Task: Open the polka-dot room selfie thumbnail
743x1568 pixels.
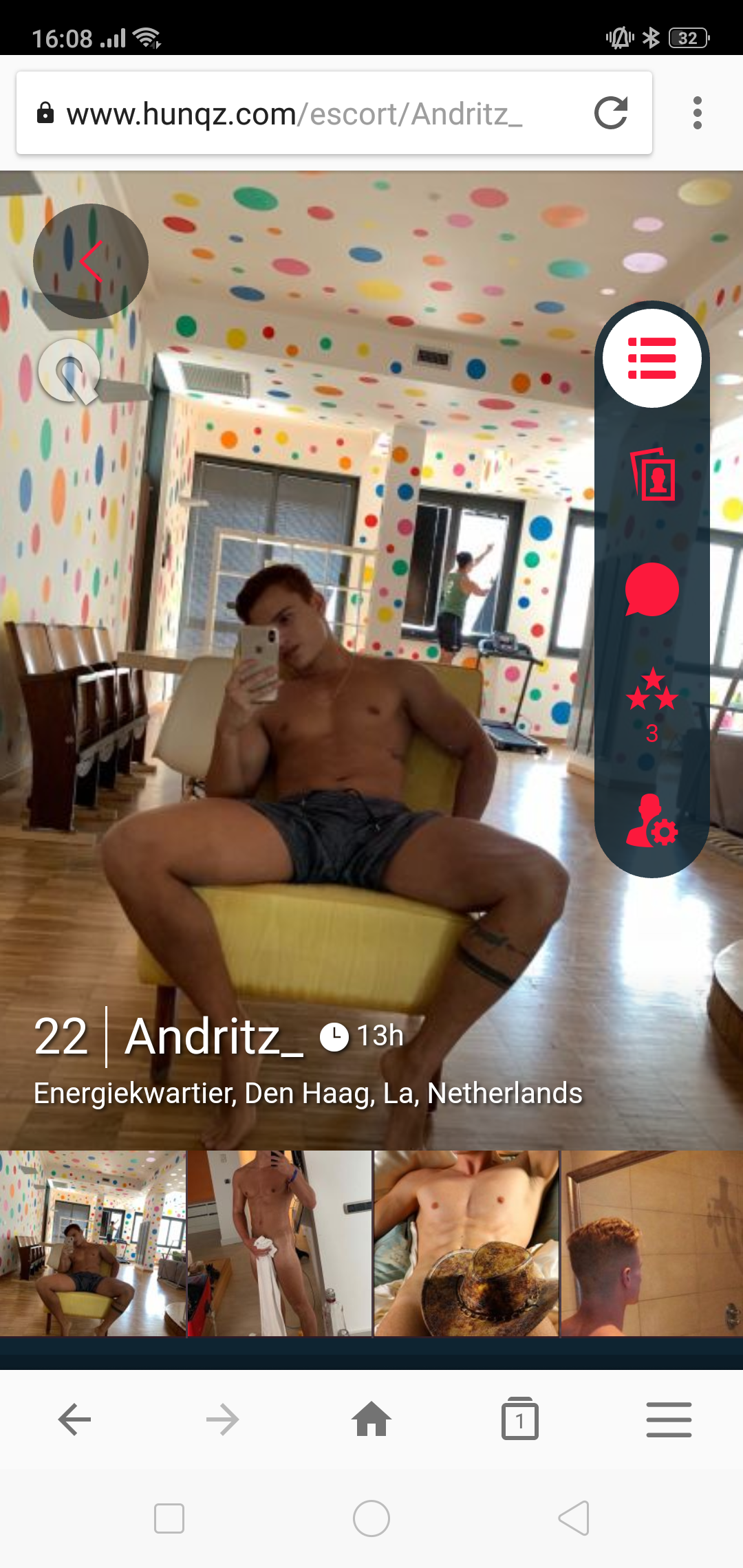Action: pyautogui.click(x=93, y=1243)
